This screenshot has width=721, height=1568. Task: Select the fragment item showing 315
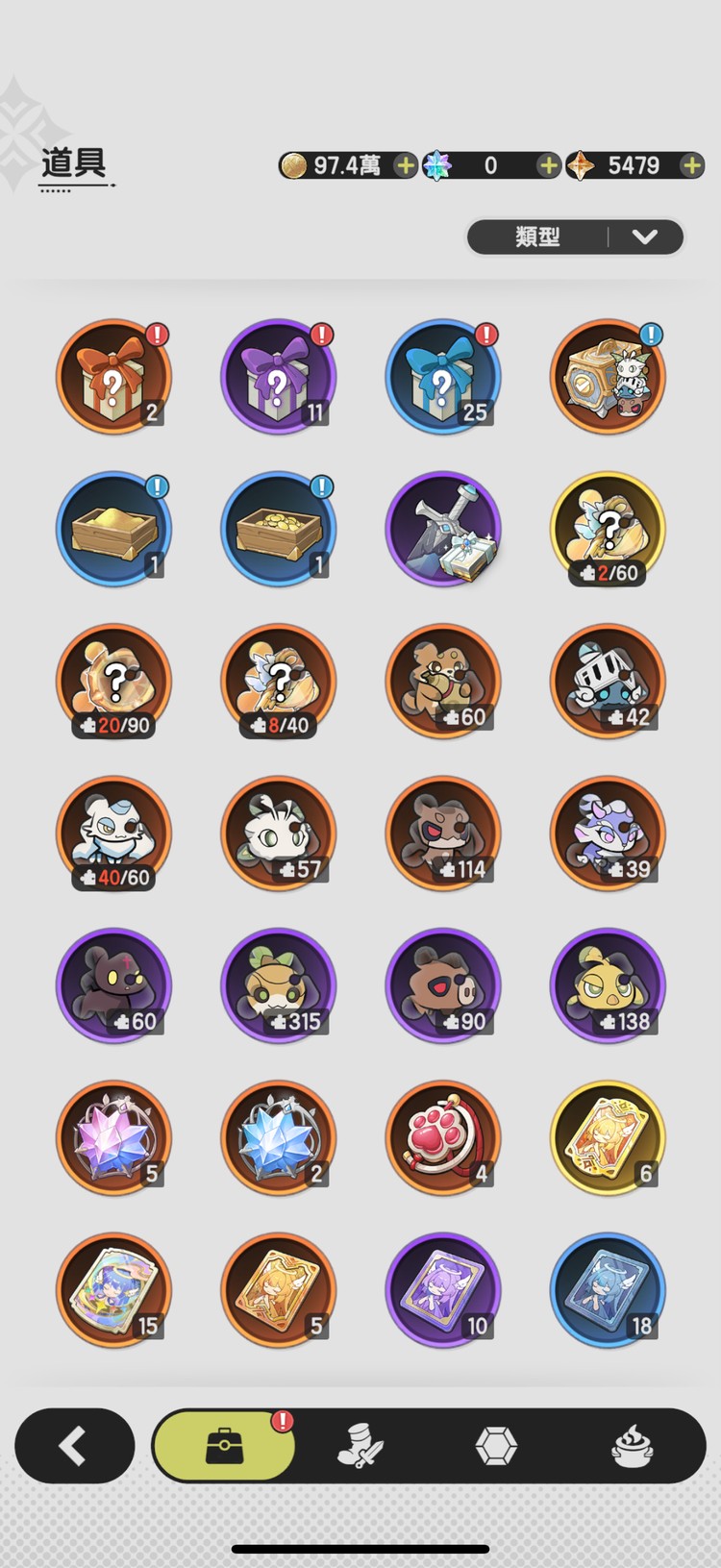(278, 985)
